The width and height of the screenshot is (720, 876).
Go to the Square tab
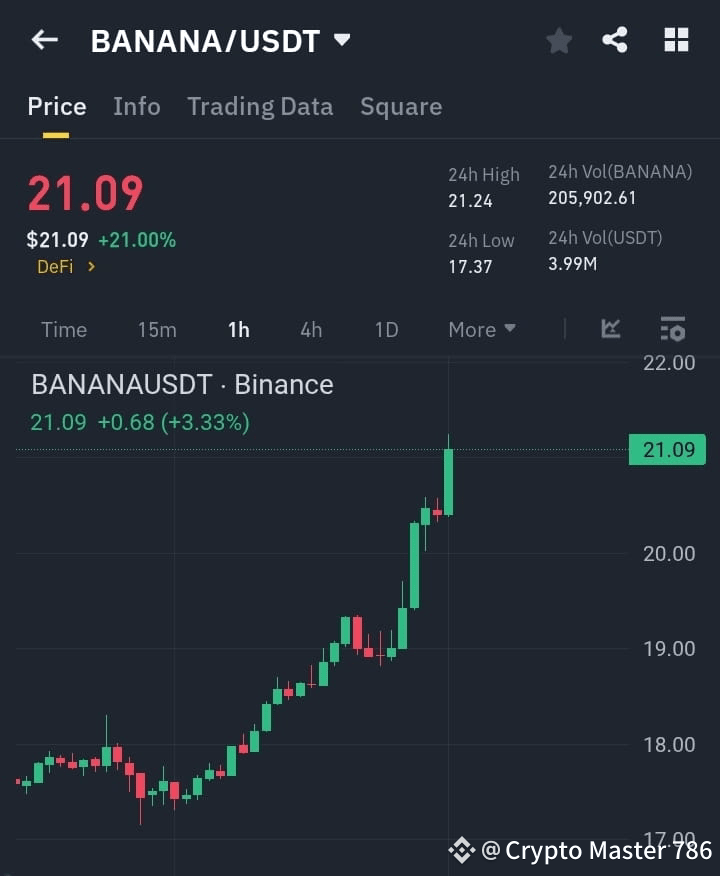click(x=401, y=106)
